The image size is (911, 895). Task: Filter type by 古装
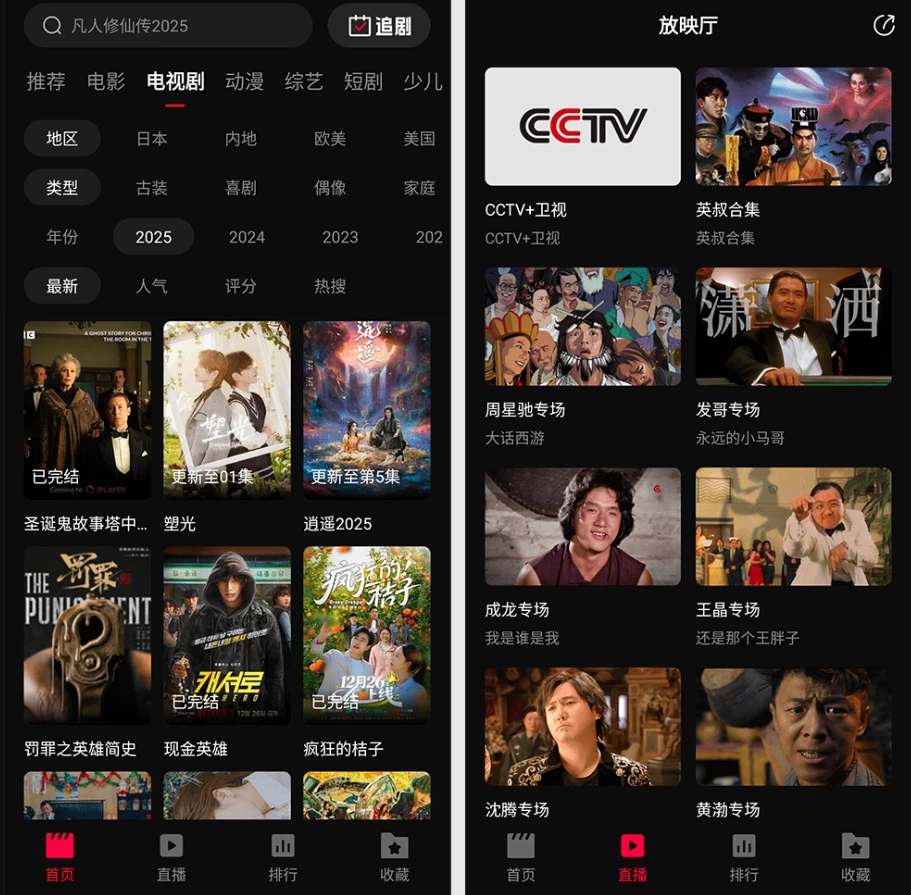152,187
